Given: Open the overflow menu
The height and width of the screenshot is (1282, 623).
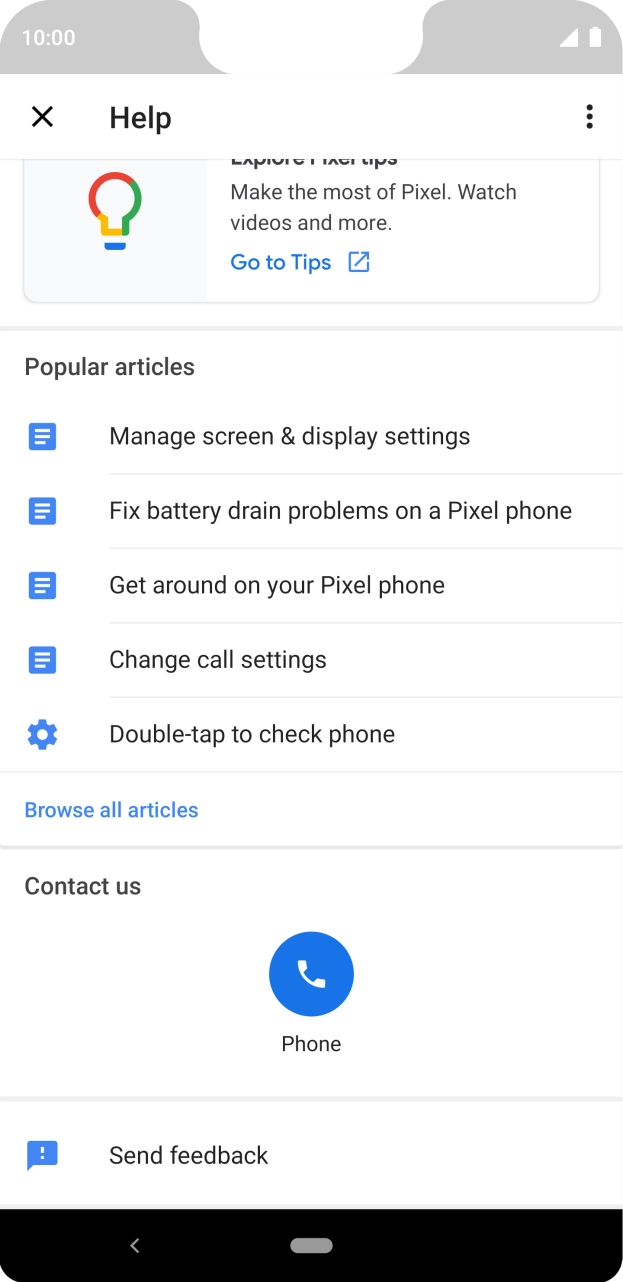Looking at the screenshot, I should point(589,117).
